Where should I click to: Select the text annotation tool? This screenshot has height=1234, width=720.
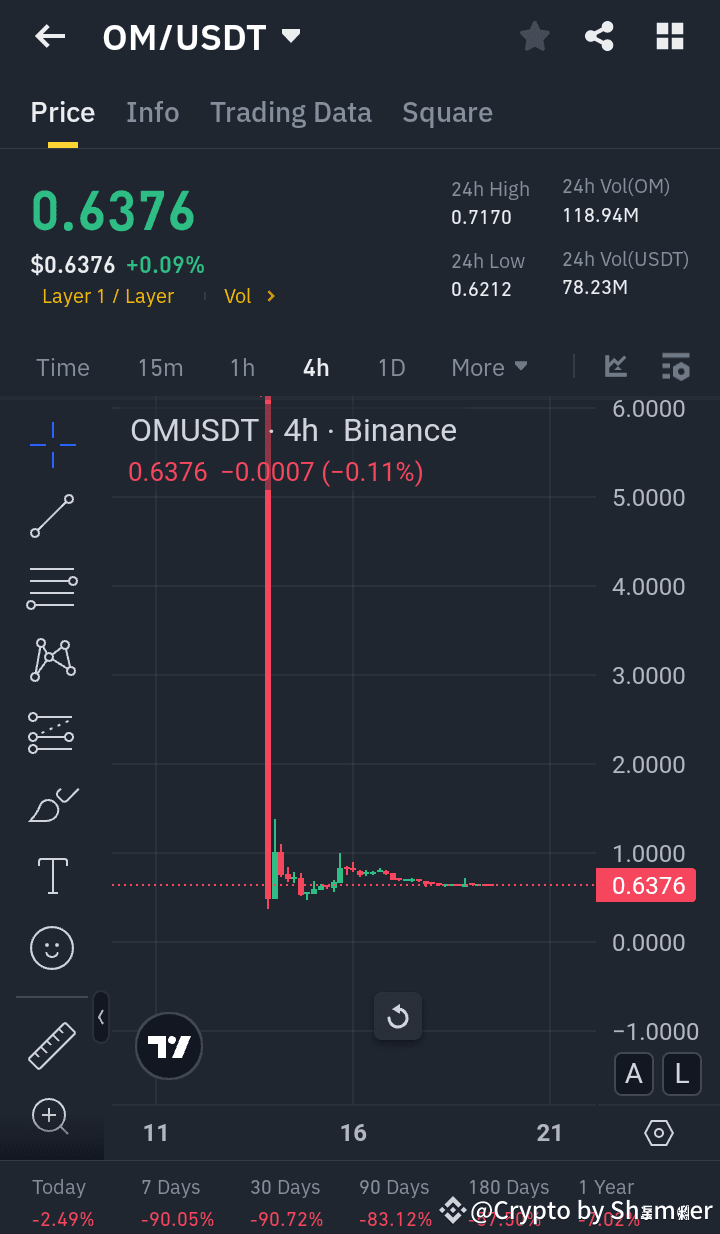(x=51, y=876)
